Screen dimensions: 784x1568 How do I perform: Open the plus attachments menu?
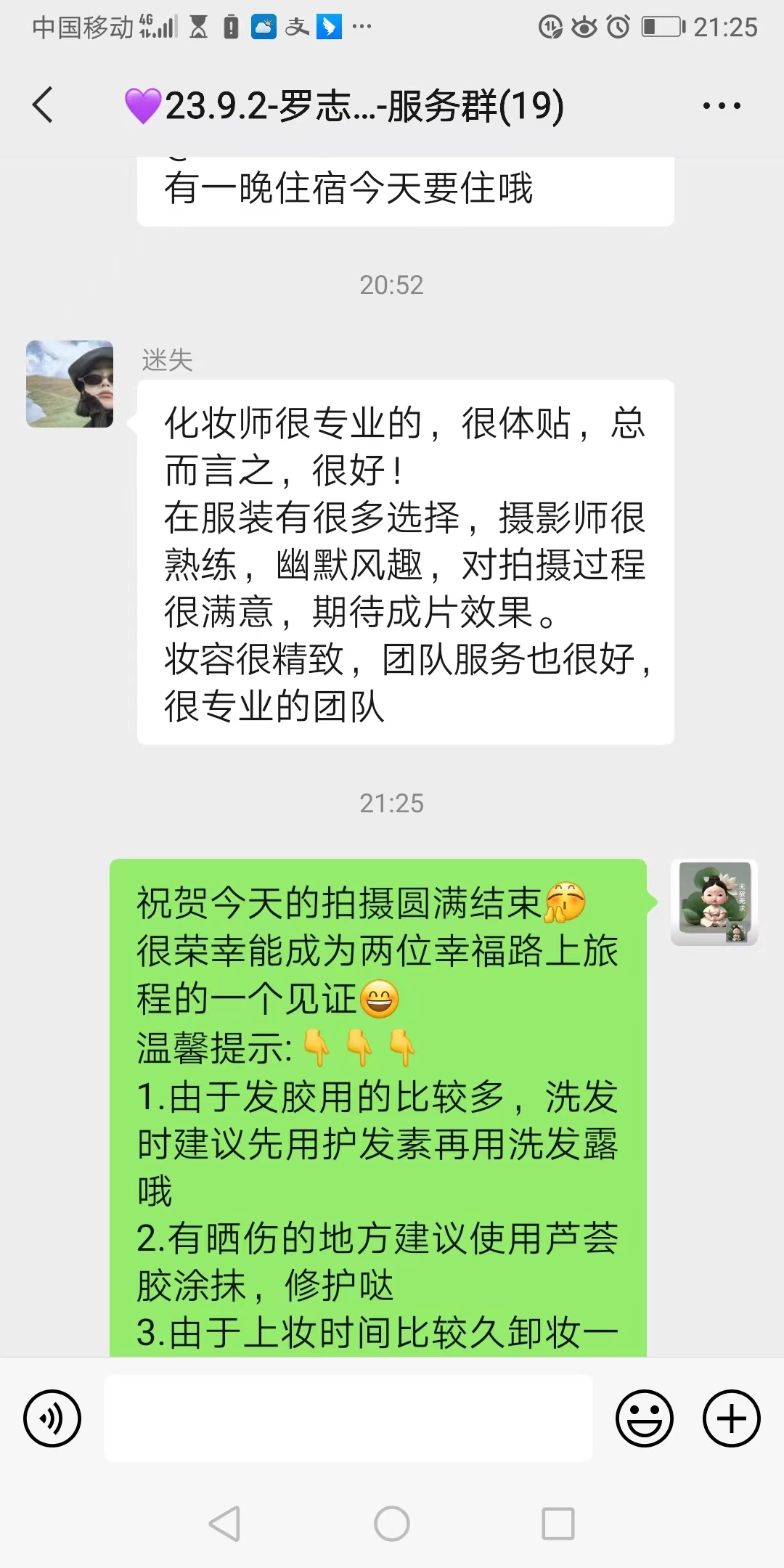(x=732, y=1418)
